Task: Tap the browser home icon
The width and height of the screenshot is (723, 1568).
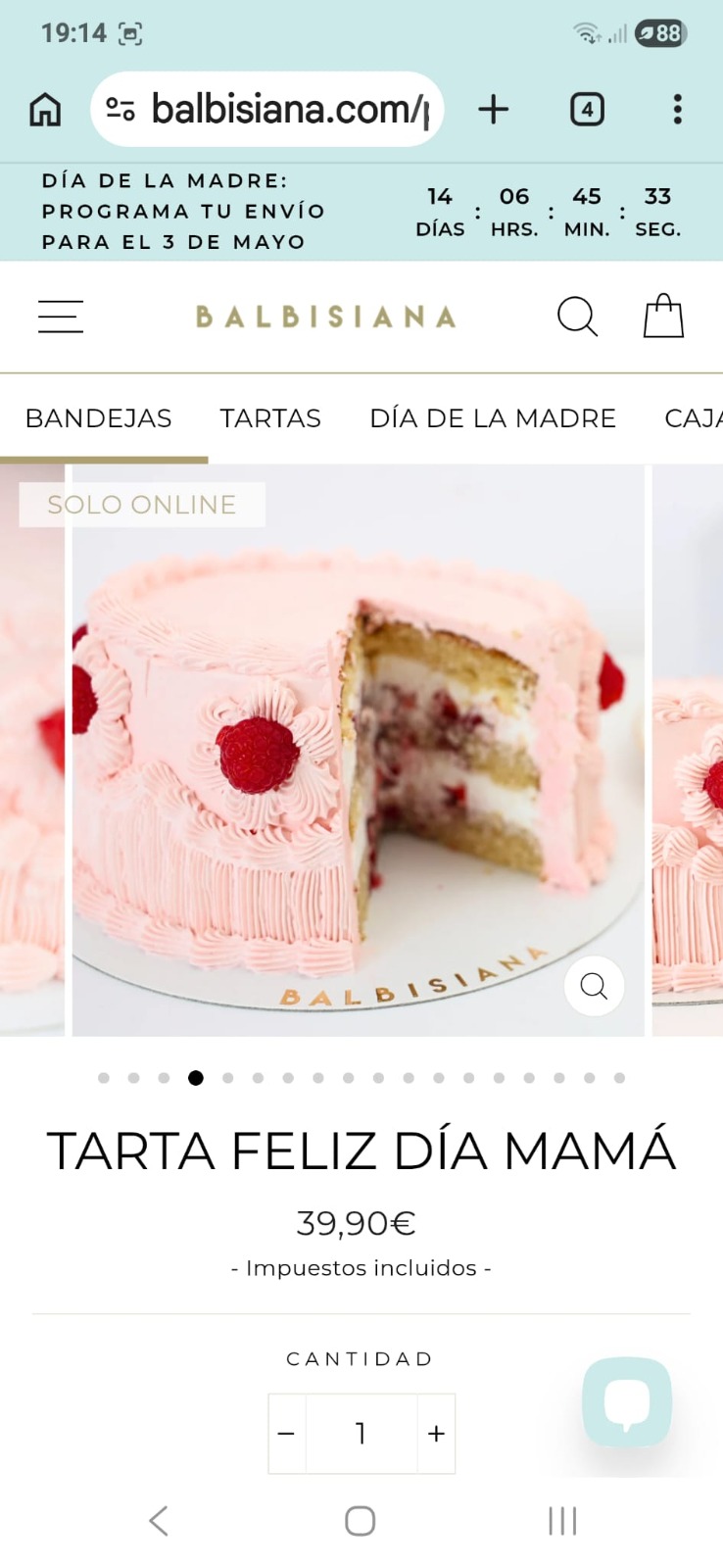Action: pyautogui.click(x=43, y=110)
